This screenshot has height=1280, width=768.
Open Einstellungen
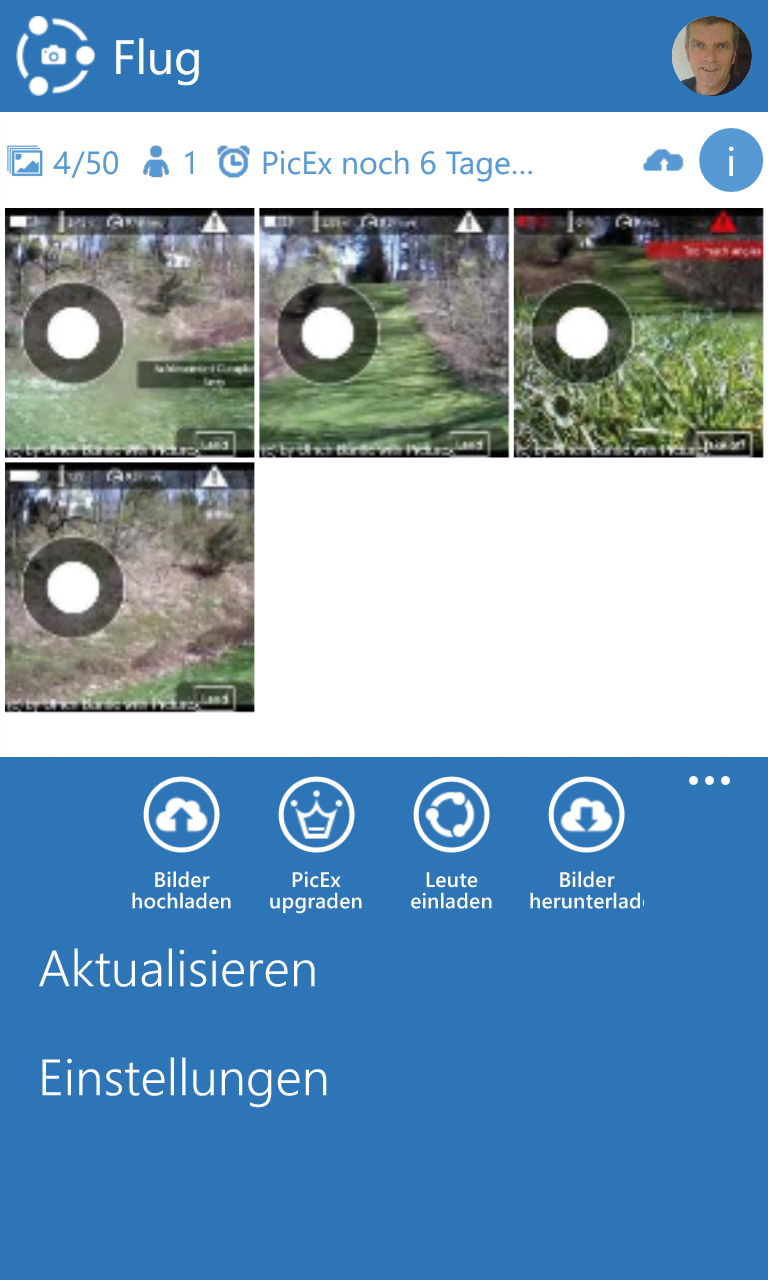184,1079
